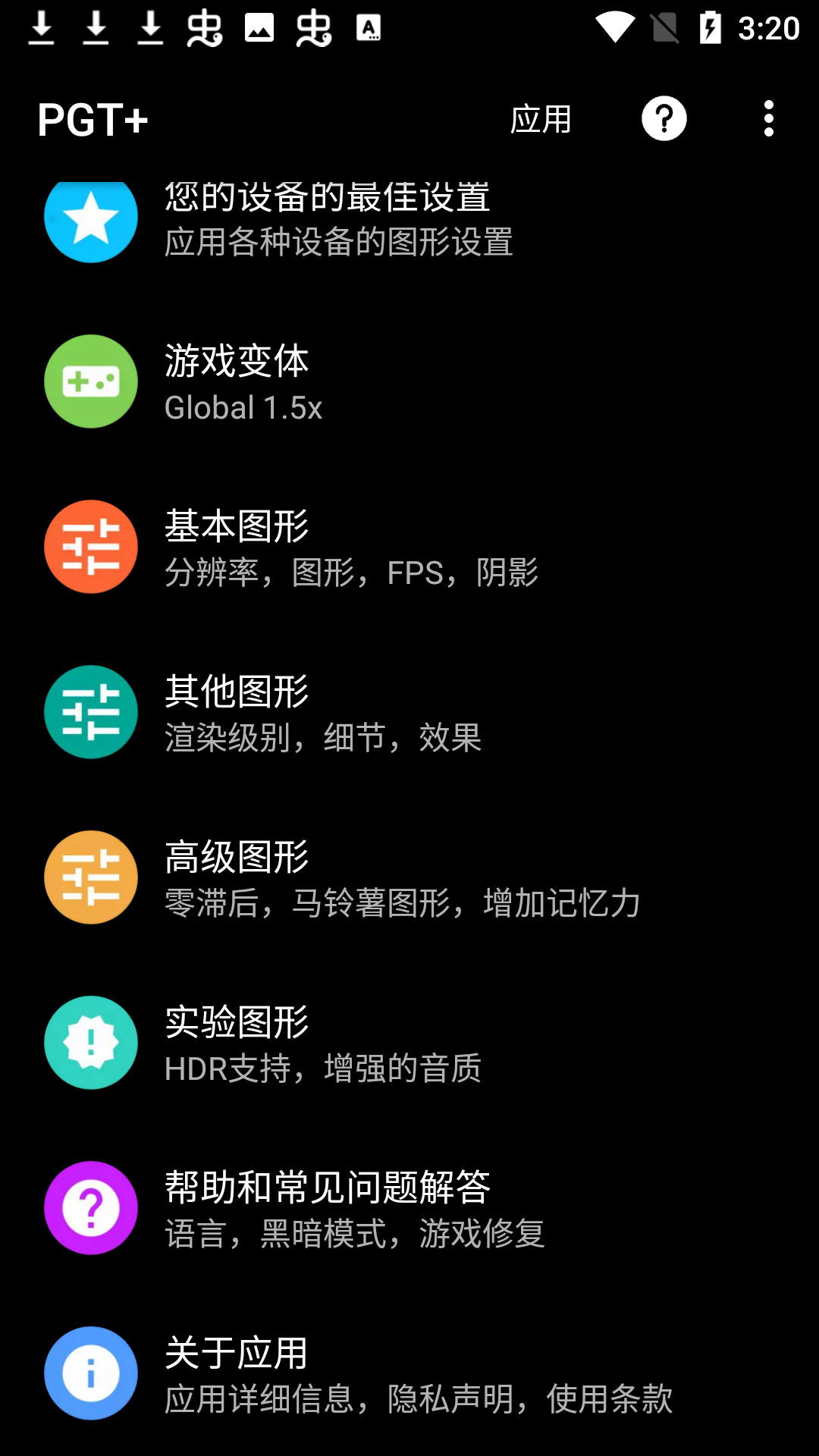The image size is (819, 1456).
Task: Open the help question mark icon
Action: point(664,119)
